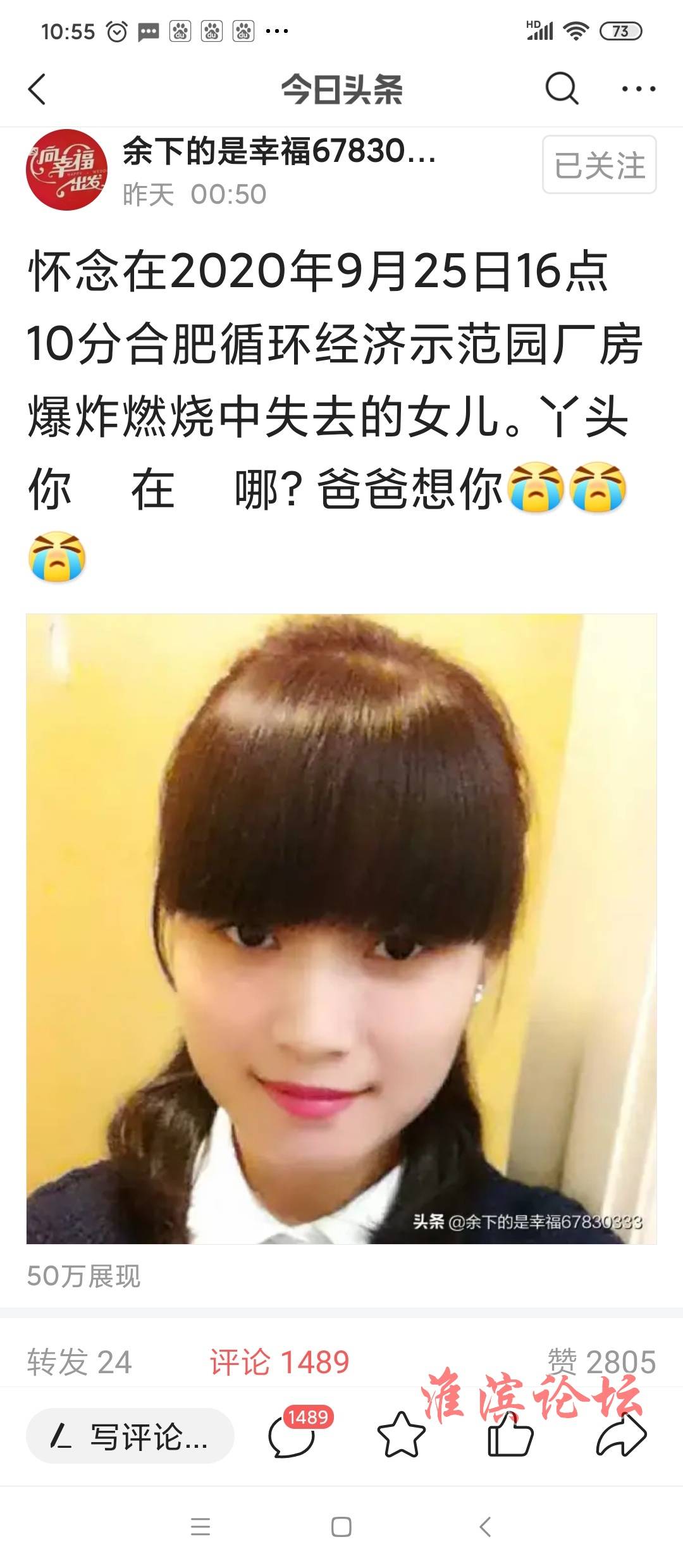Open the author name 余下的是幸福67830…

279,152
